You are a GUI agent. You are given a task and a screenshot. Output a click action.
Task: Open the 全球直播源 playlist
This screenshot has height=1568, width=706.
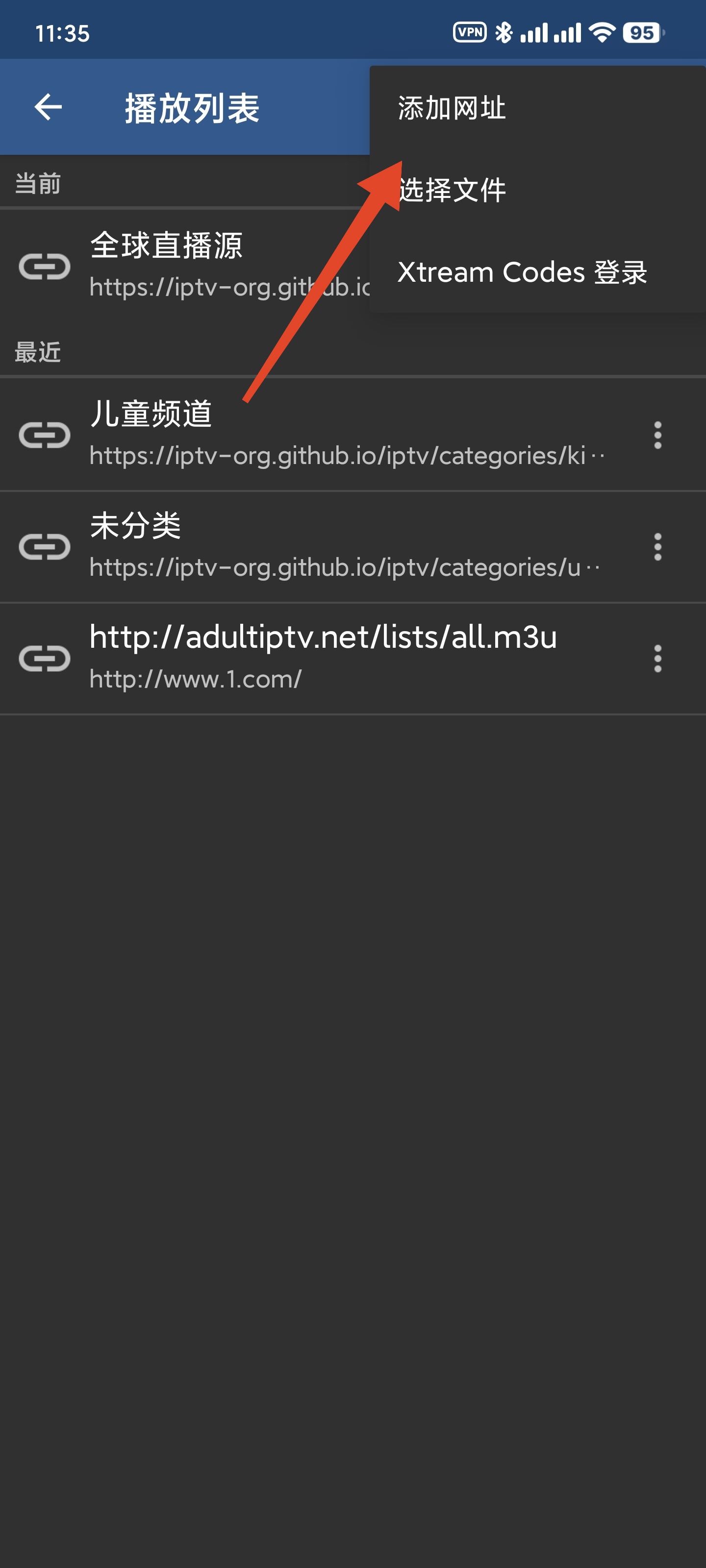(x=183, y=265)
